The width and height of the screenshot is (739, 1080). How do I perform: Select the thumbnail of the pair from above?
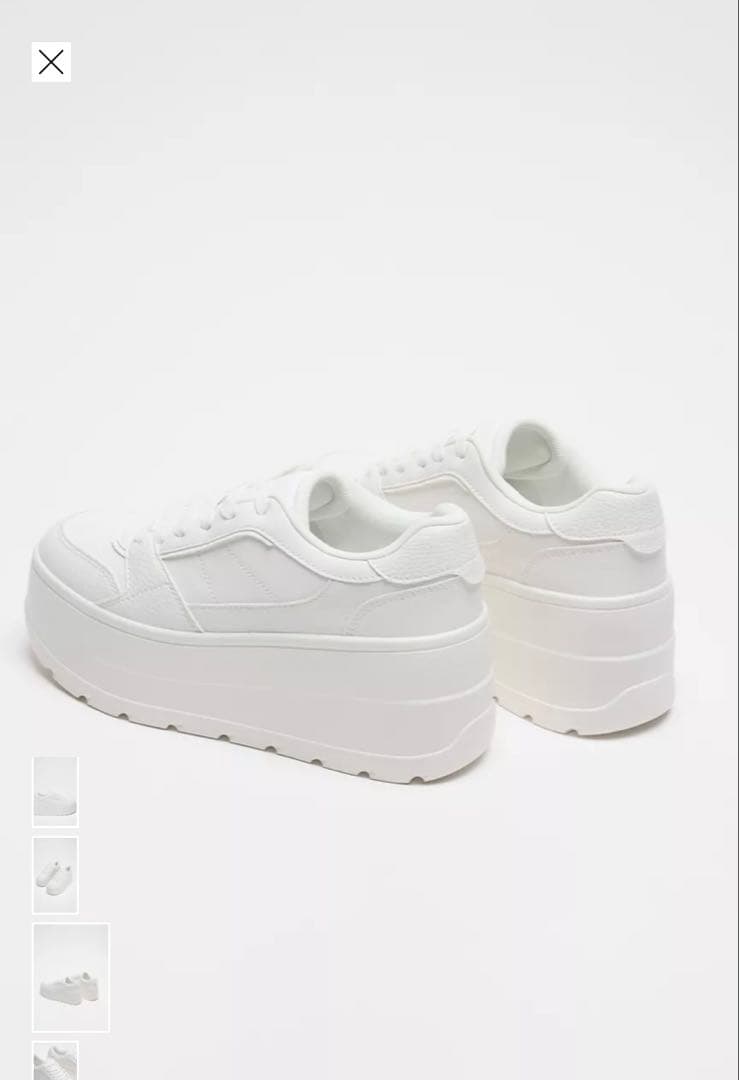pos(55,875)
